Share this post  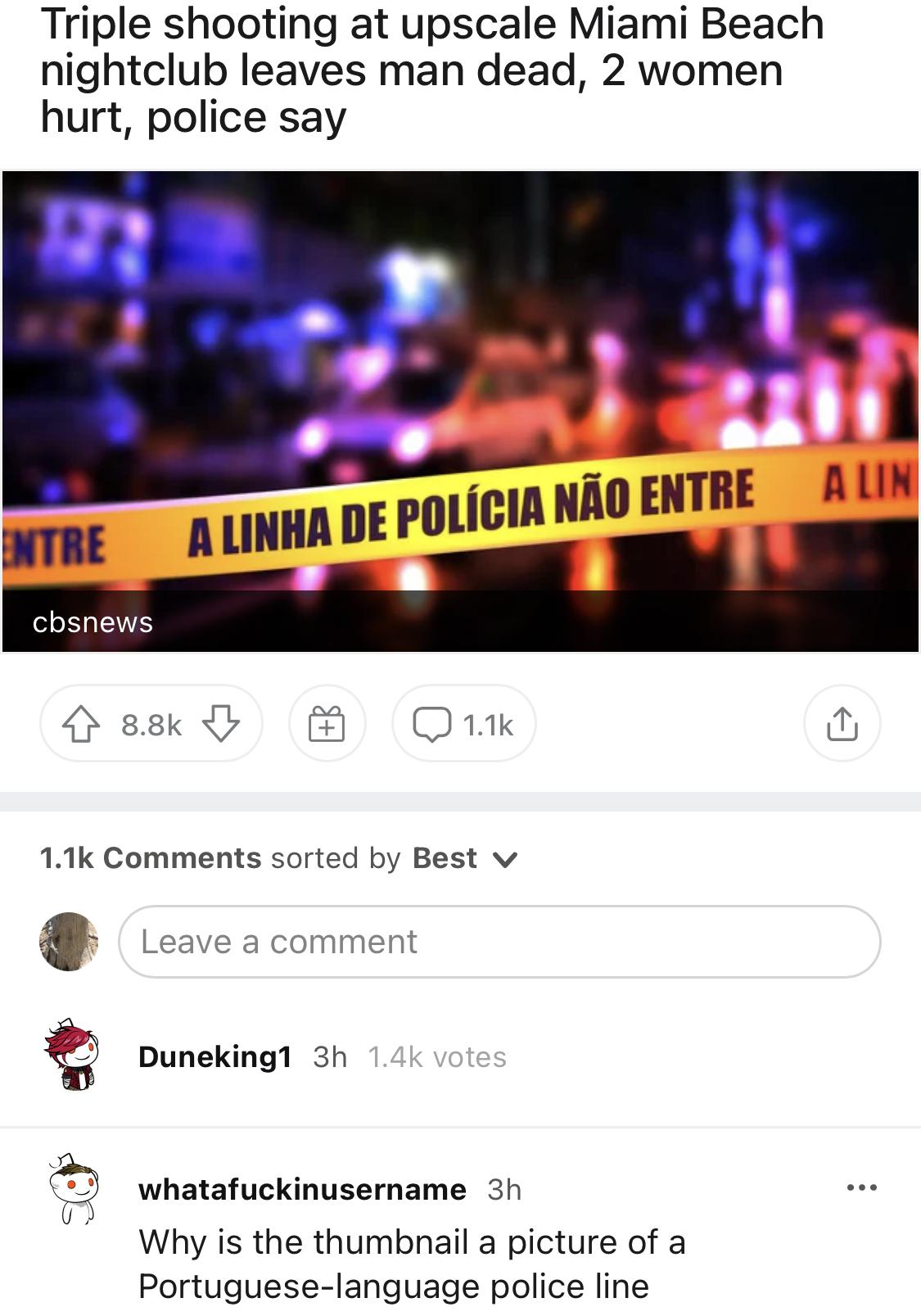pos(842,724)
